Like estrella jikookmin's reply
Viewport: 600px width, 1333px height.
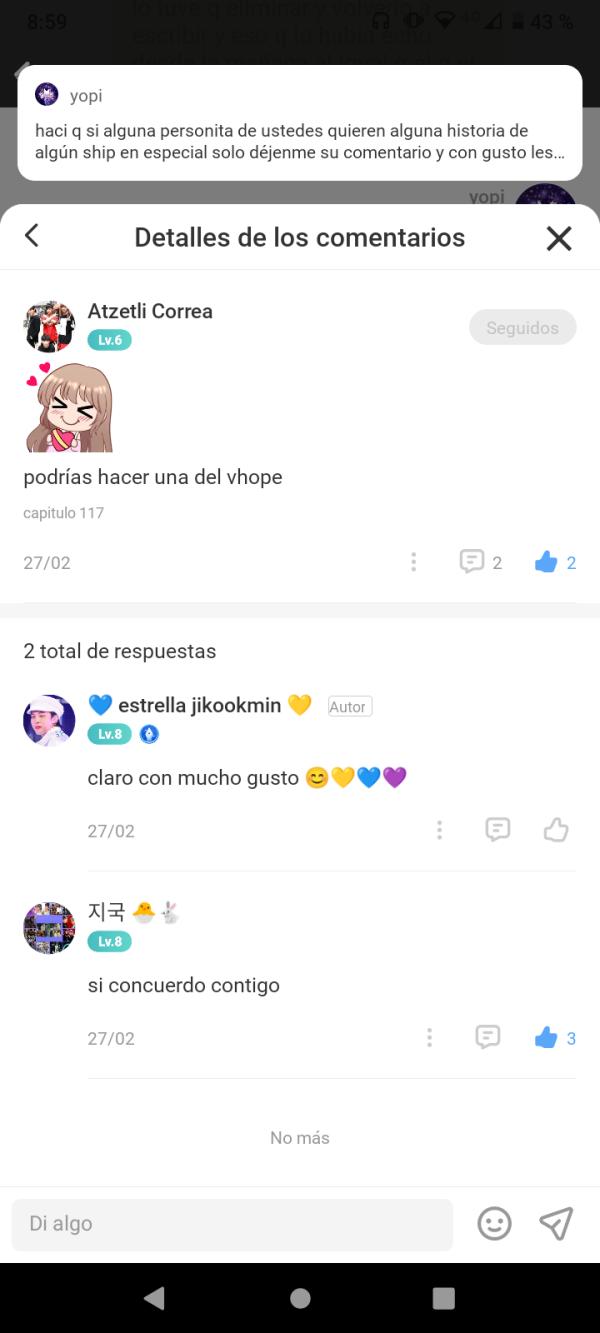[556, 830]
